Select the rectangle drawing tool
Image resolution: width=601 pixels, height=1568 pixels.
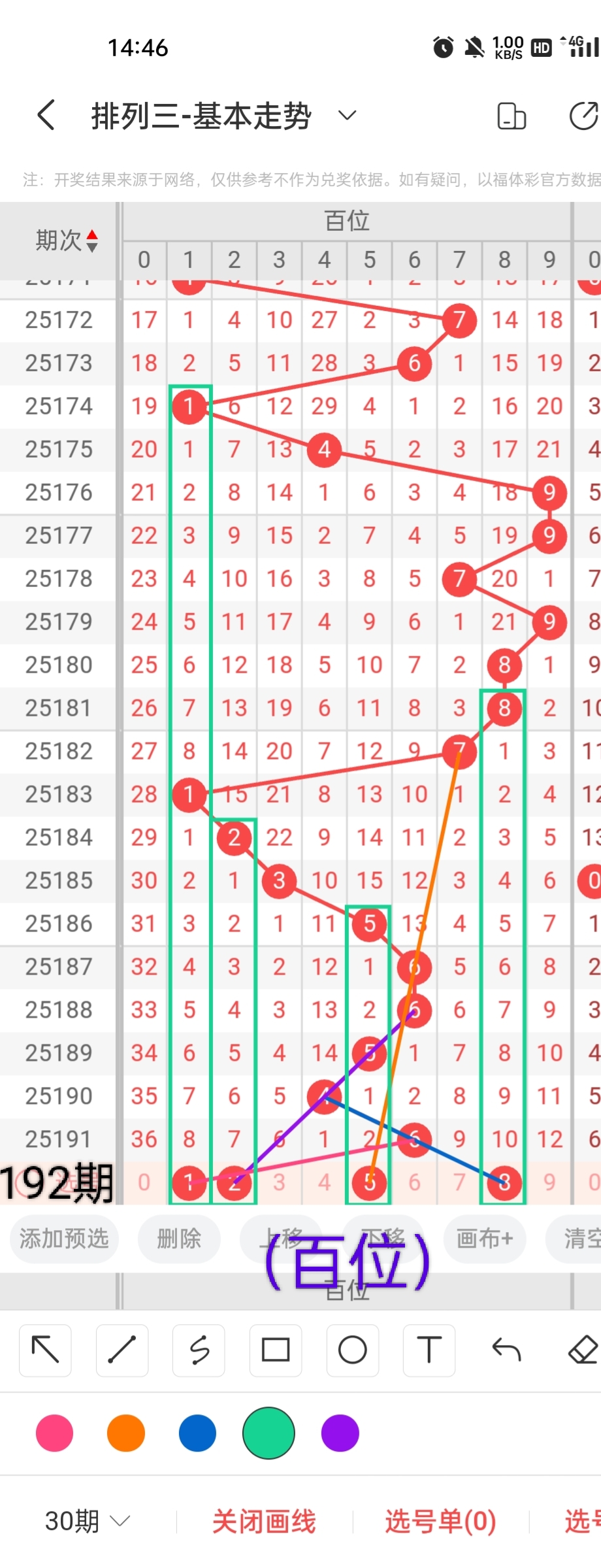[276, 1350]
